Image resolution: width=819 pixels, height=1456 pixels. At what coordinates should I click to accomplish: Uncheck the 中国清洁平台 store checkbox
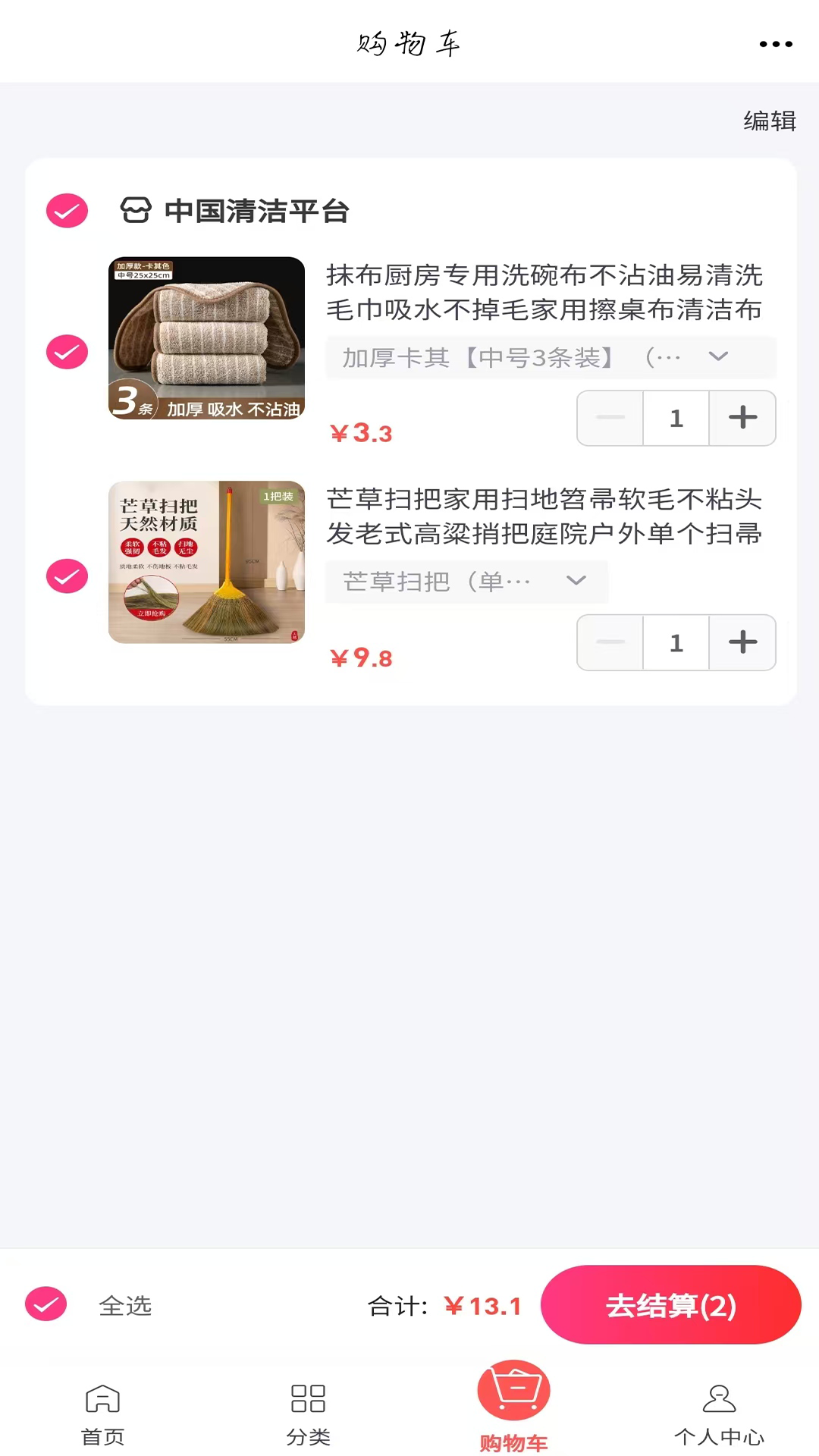[66, 212]
